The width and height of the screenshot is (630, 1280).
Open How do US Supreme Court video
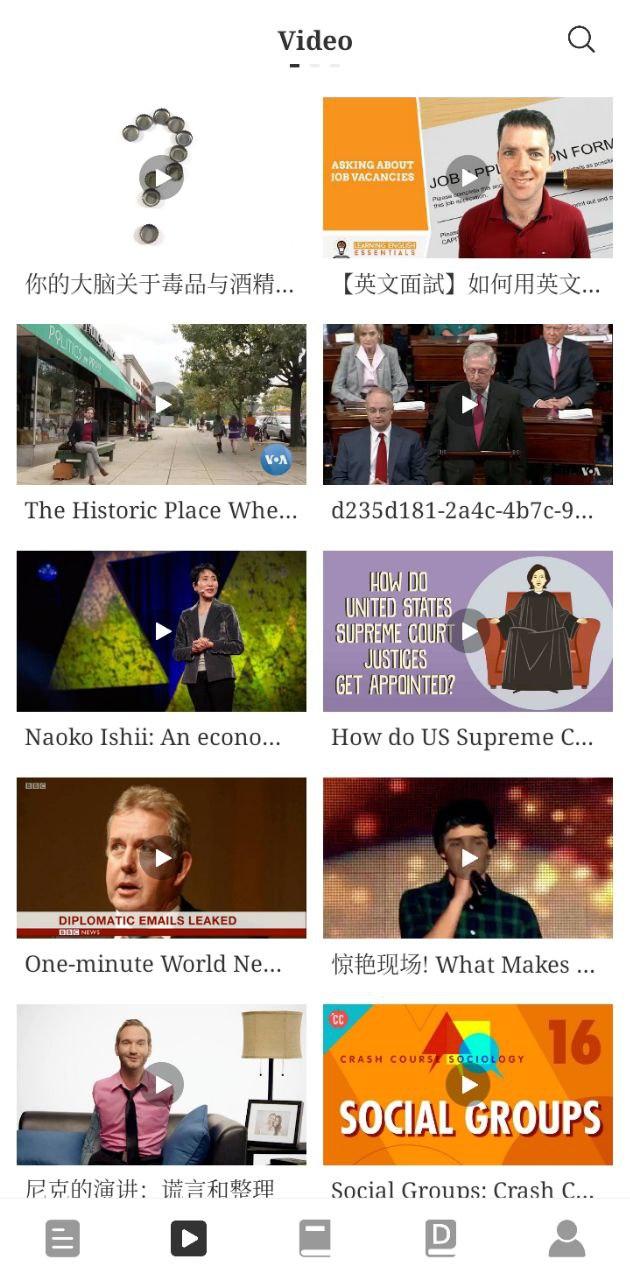(467, 631)
